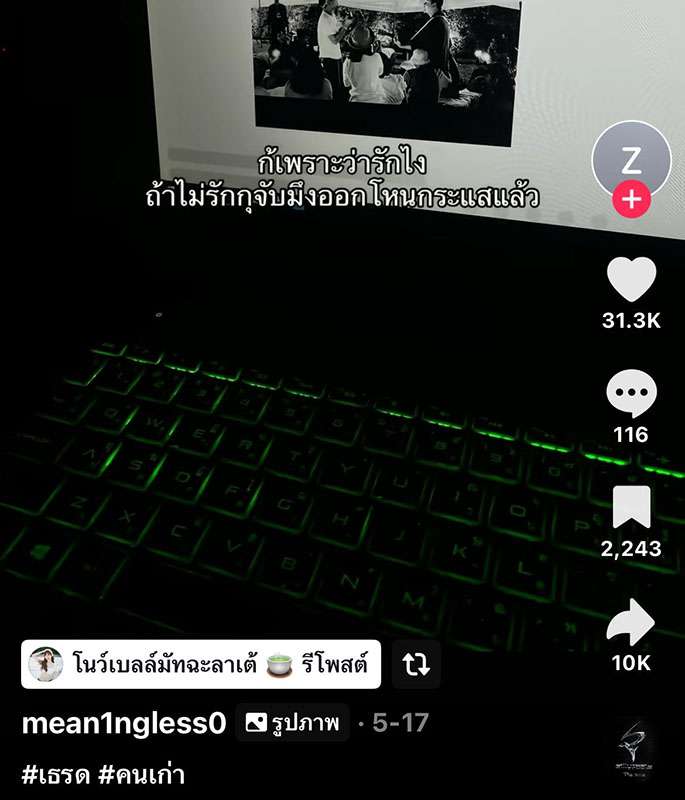Tap the รูปภาพ photo mode chip
Viewport: 685px width, 800px height.
[x=292, y=724]
